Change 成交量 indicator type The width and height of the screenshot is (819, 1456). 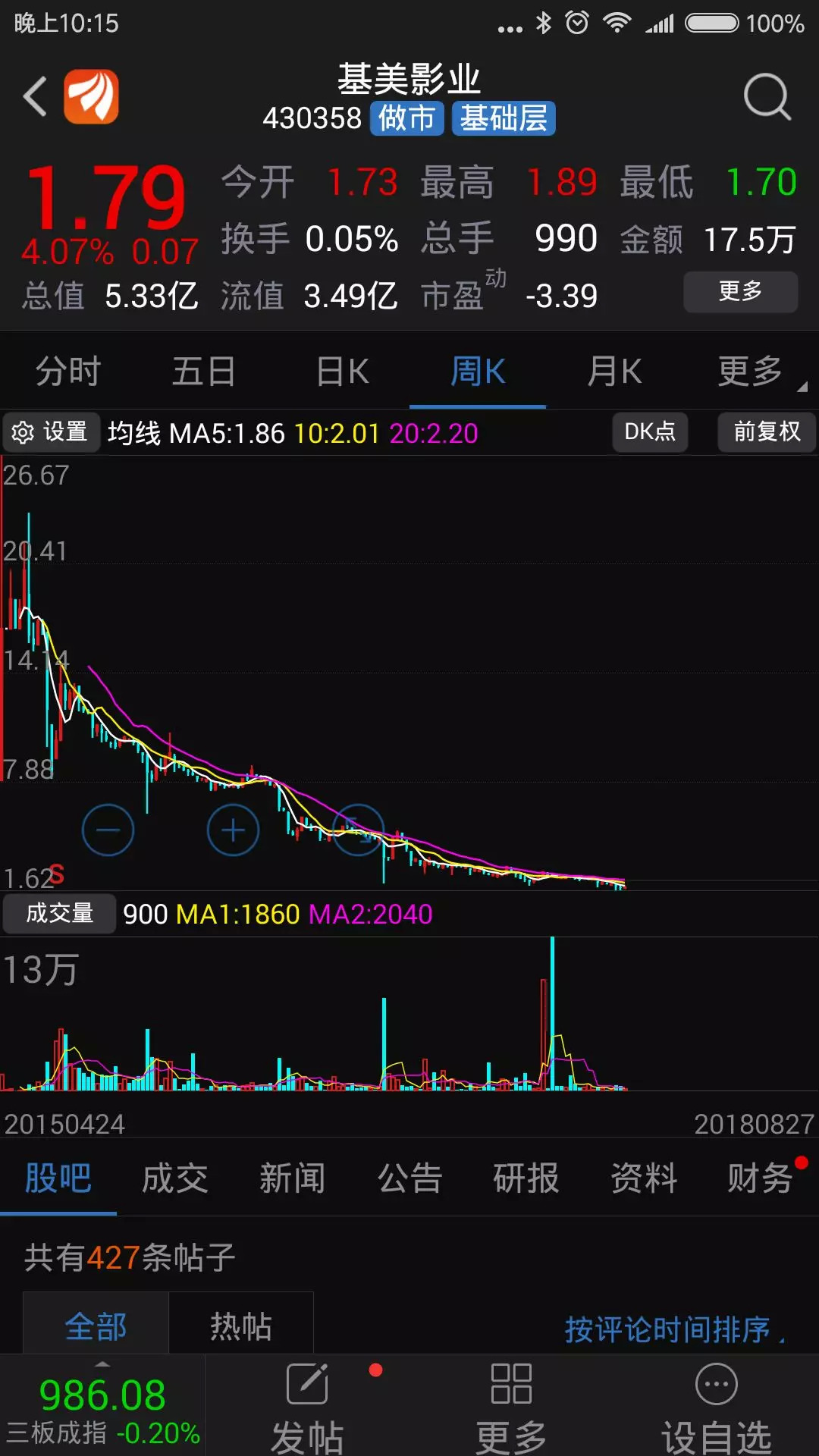pos(59,913)
